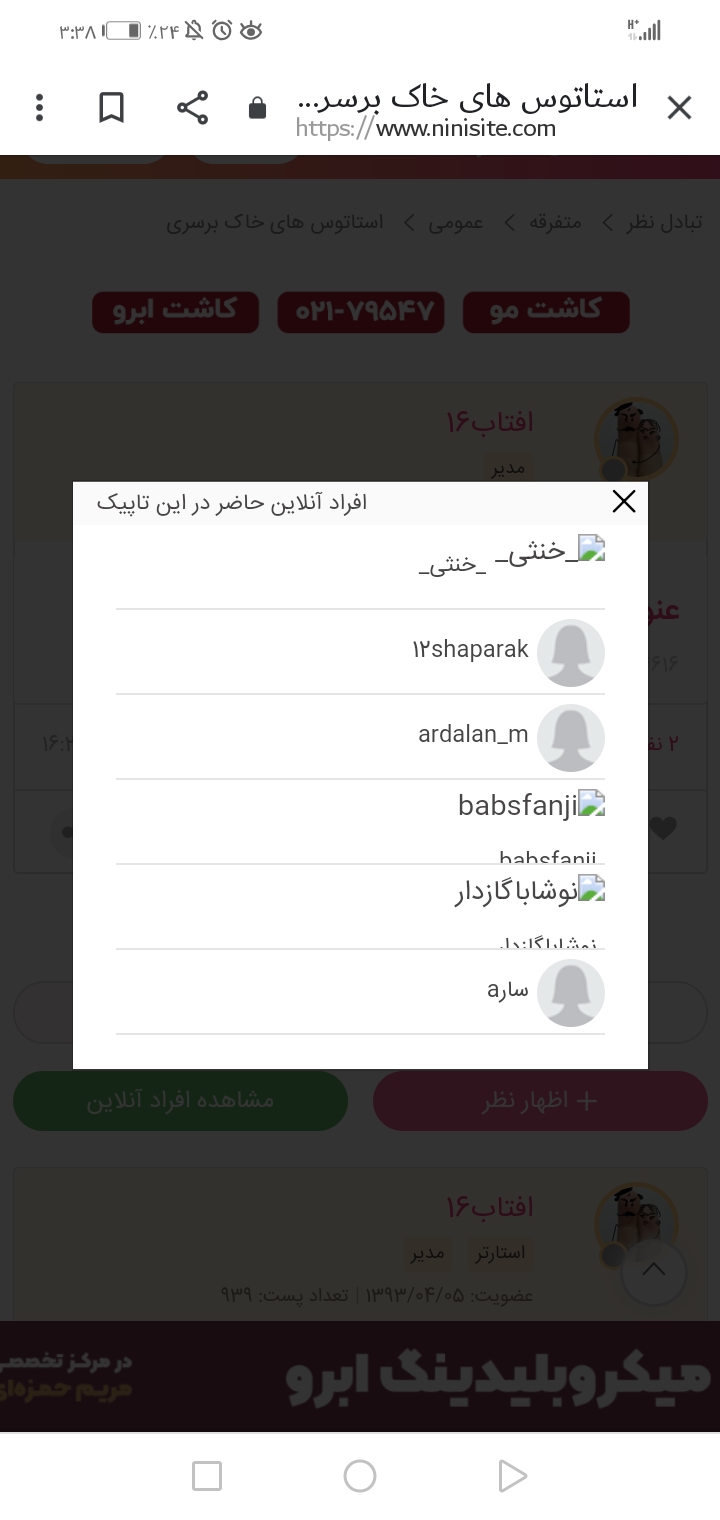
Task: View the user نوشاباگازدار
Action: point(516,893)
